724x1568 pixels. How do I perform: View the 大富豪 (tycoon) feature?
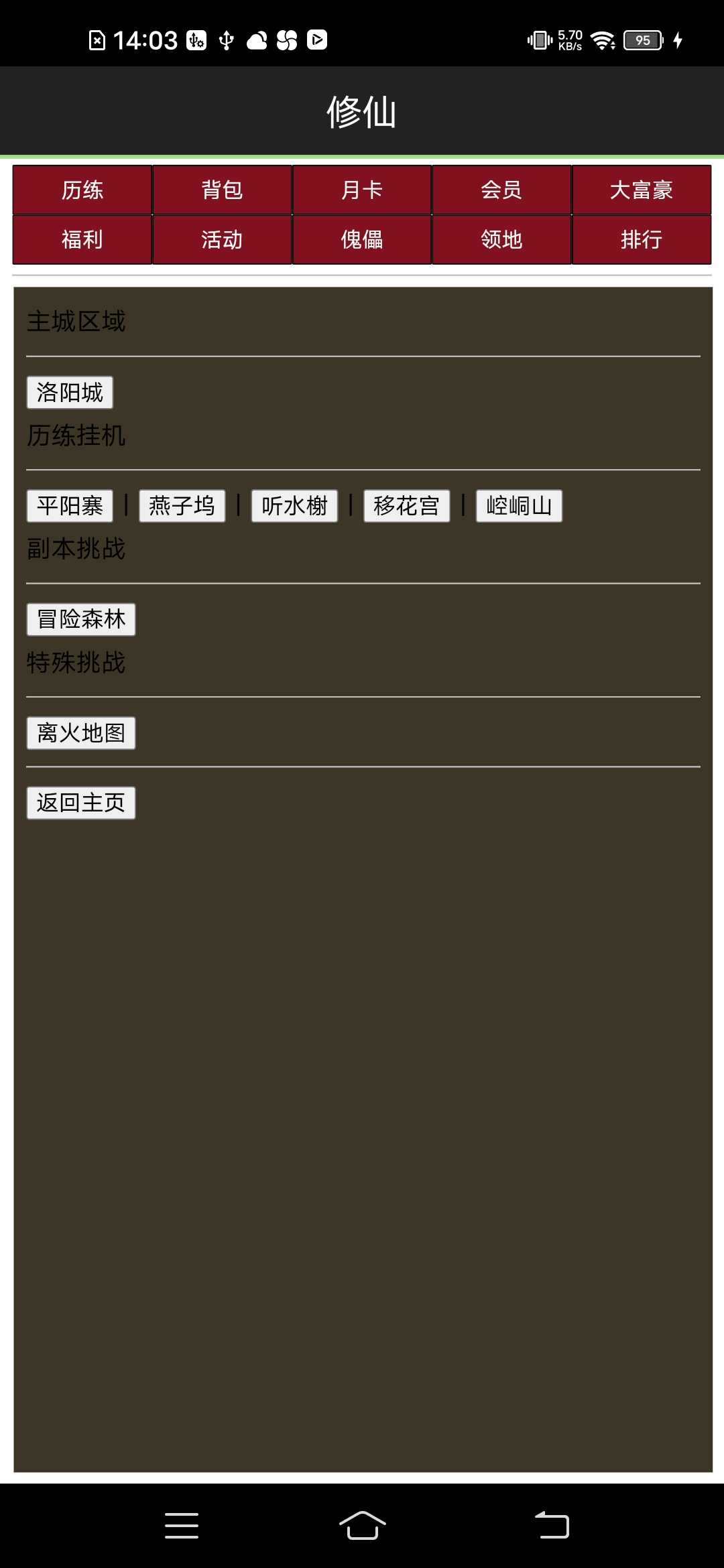640,190
